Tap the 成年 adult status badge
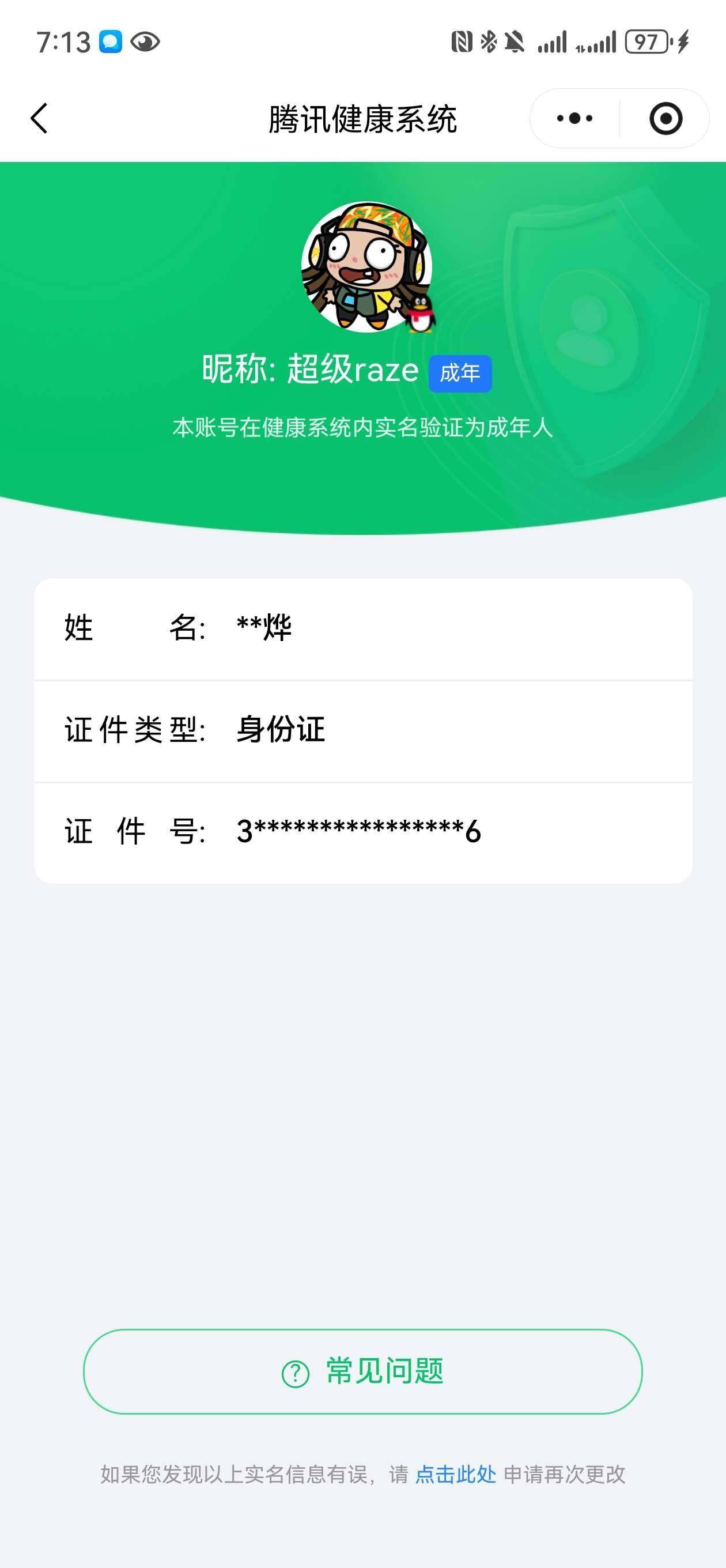The image size is (726, 1568). point(459,374)
